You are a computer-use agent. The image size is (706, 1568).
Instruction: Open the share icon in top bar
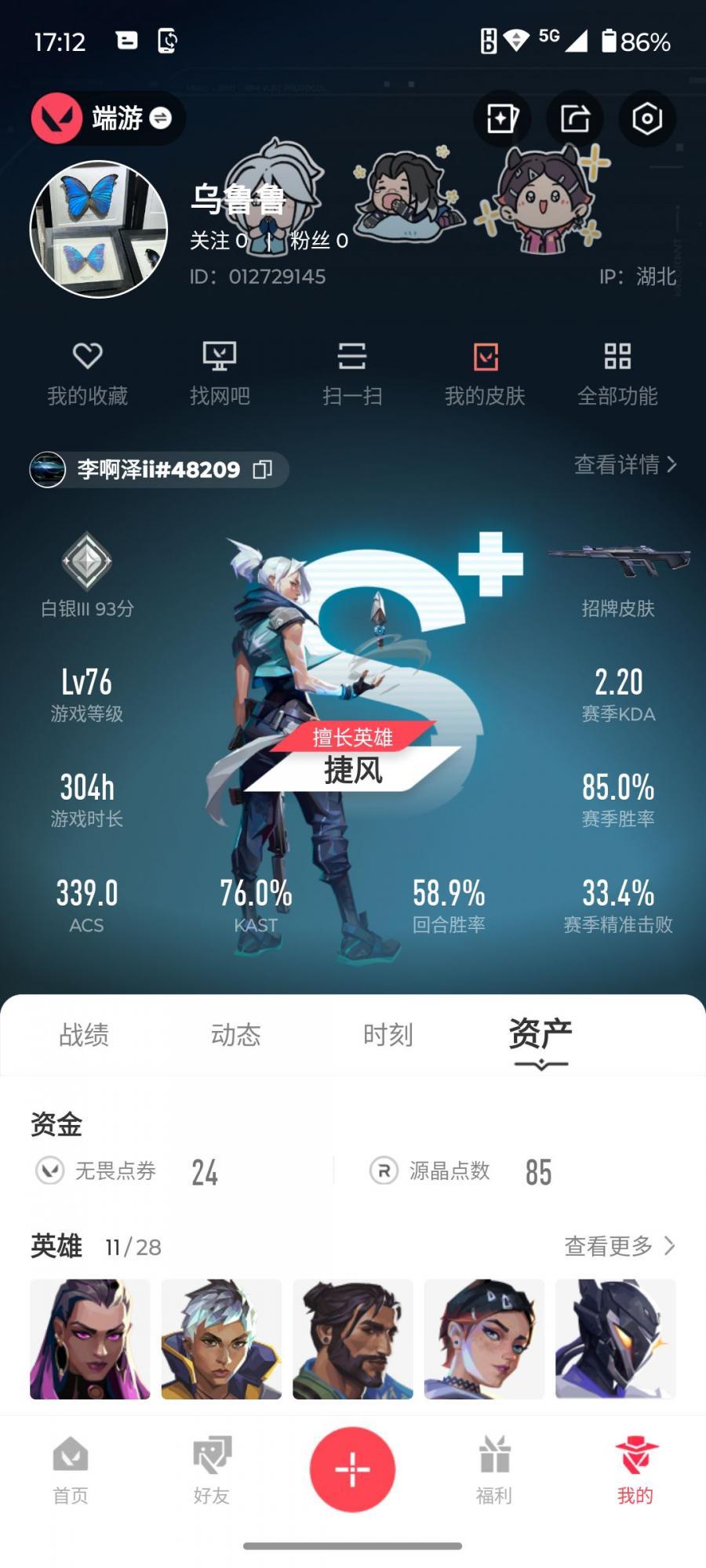pyautogui.click(x=575, y=119)
